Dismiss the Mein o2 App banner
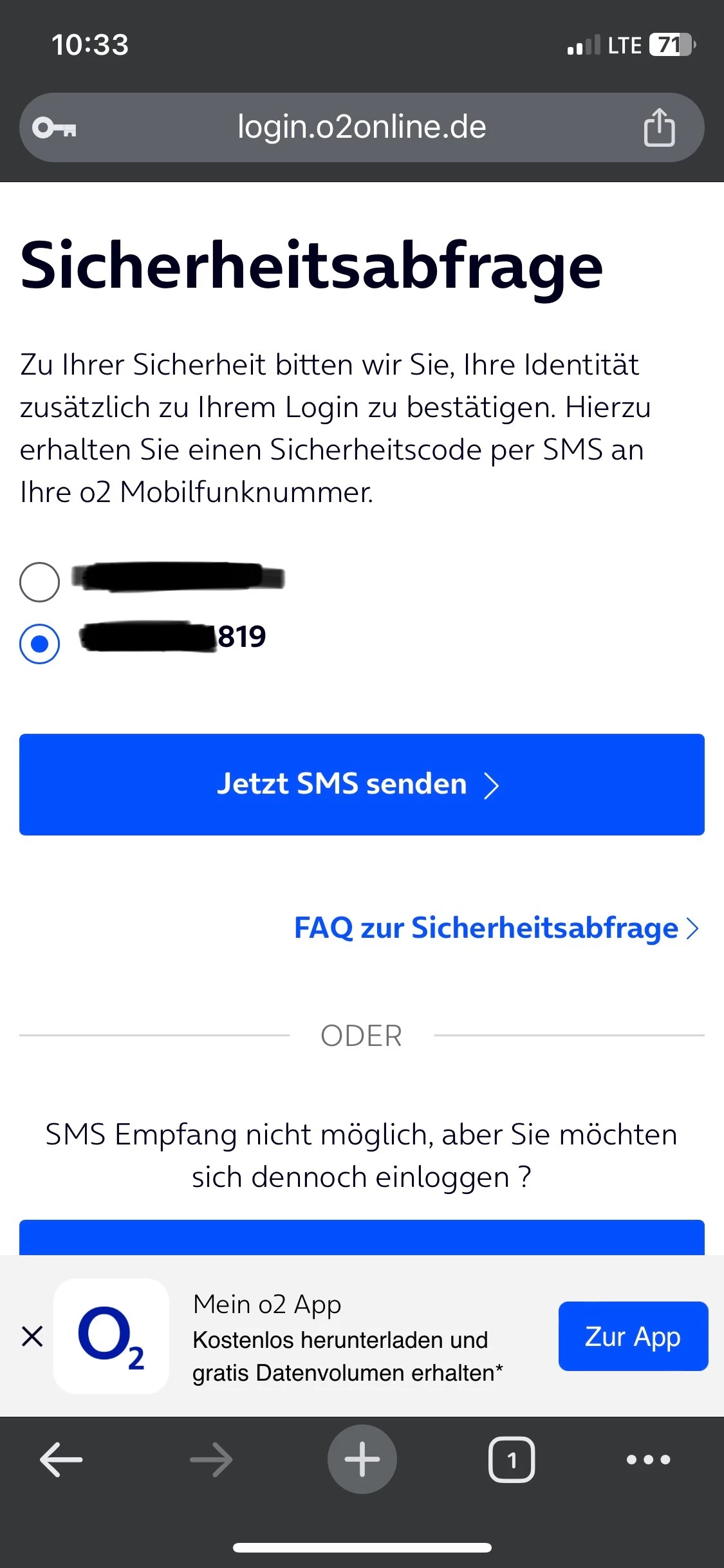The width and height of the screenshot is (724, 1568). pyautogui.click(x=32, y=1336)
